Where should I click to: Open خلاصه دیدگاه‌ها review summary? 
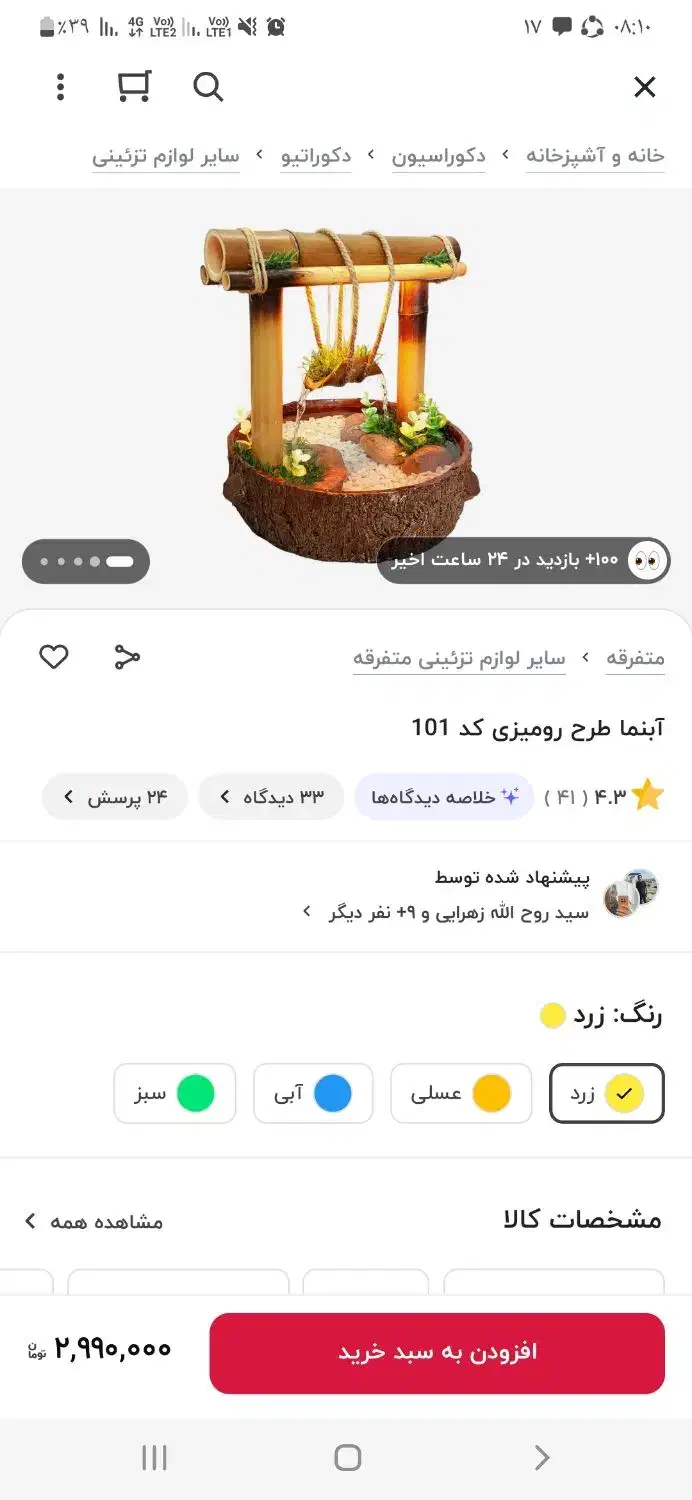click(x=444, y=797)
